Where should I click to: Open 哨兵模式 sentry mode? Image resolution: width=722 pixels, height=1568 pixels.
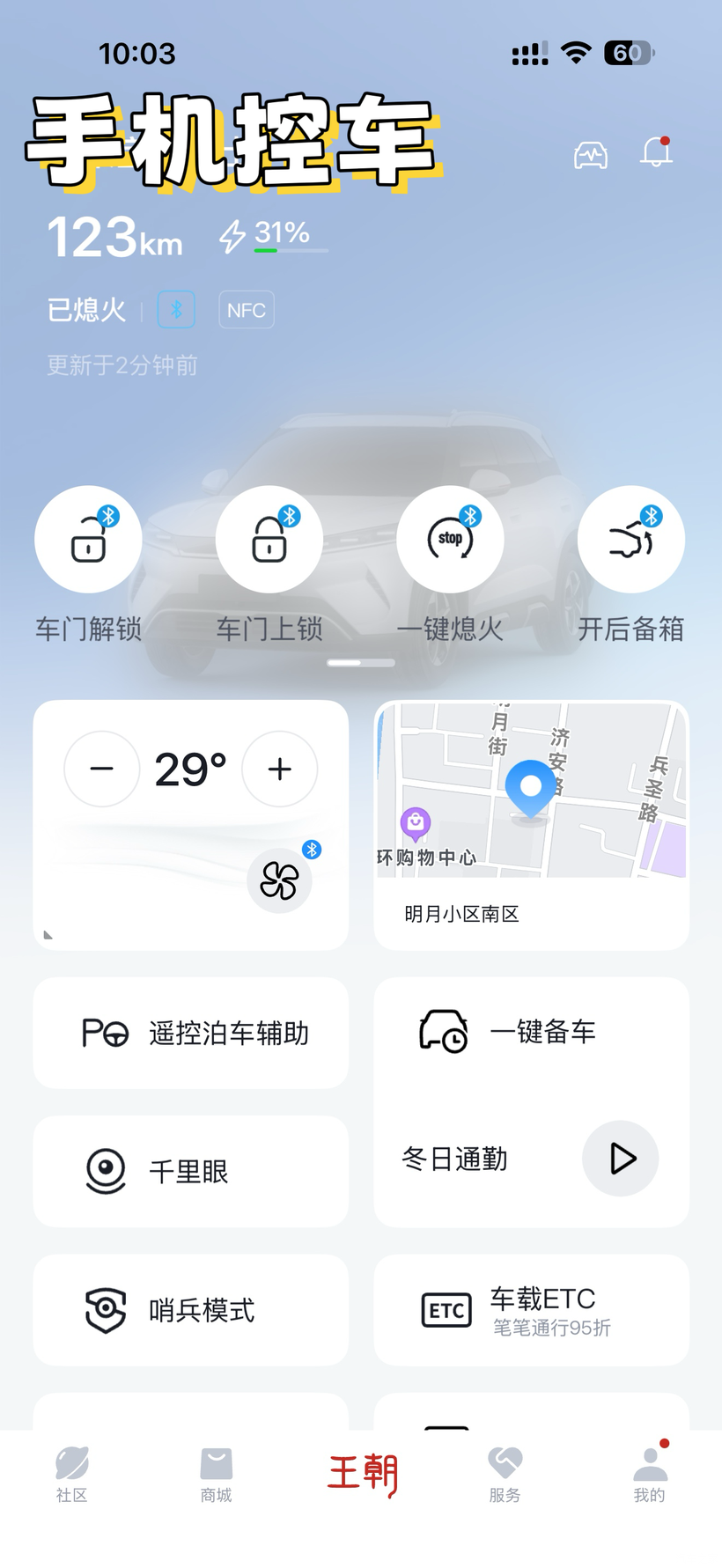[x=191, y=1310]
